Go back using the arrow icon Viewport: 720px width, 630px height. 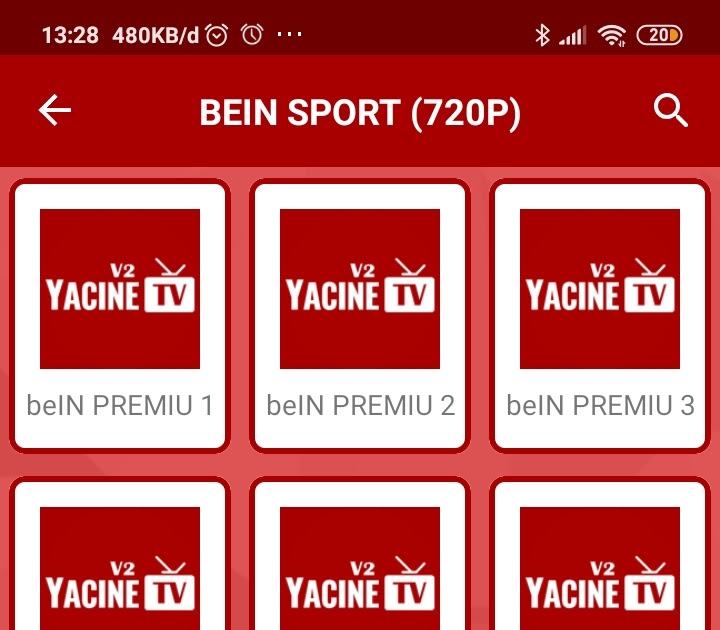pyautogui.click(x=55, y=111)
